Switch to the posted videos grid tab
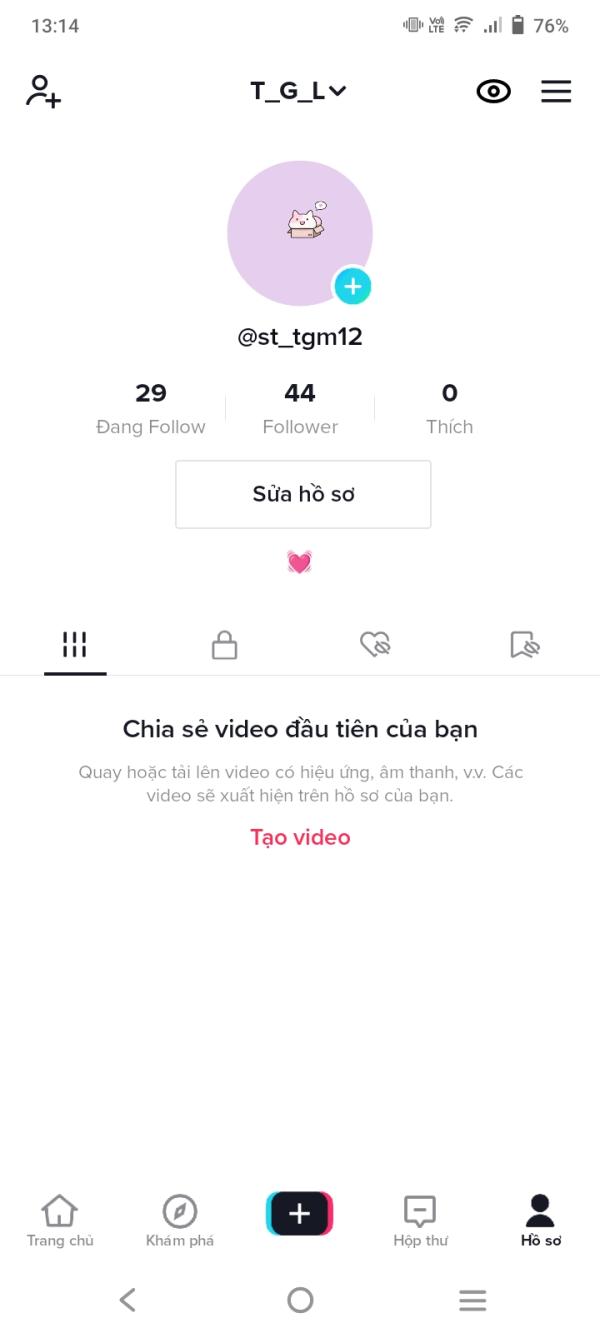Viewport: 600px width, 1333px height. click(75, 646)
